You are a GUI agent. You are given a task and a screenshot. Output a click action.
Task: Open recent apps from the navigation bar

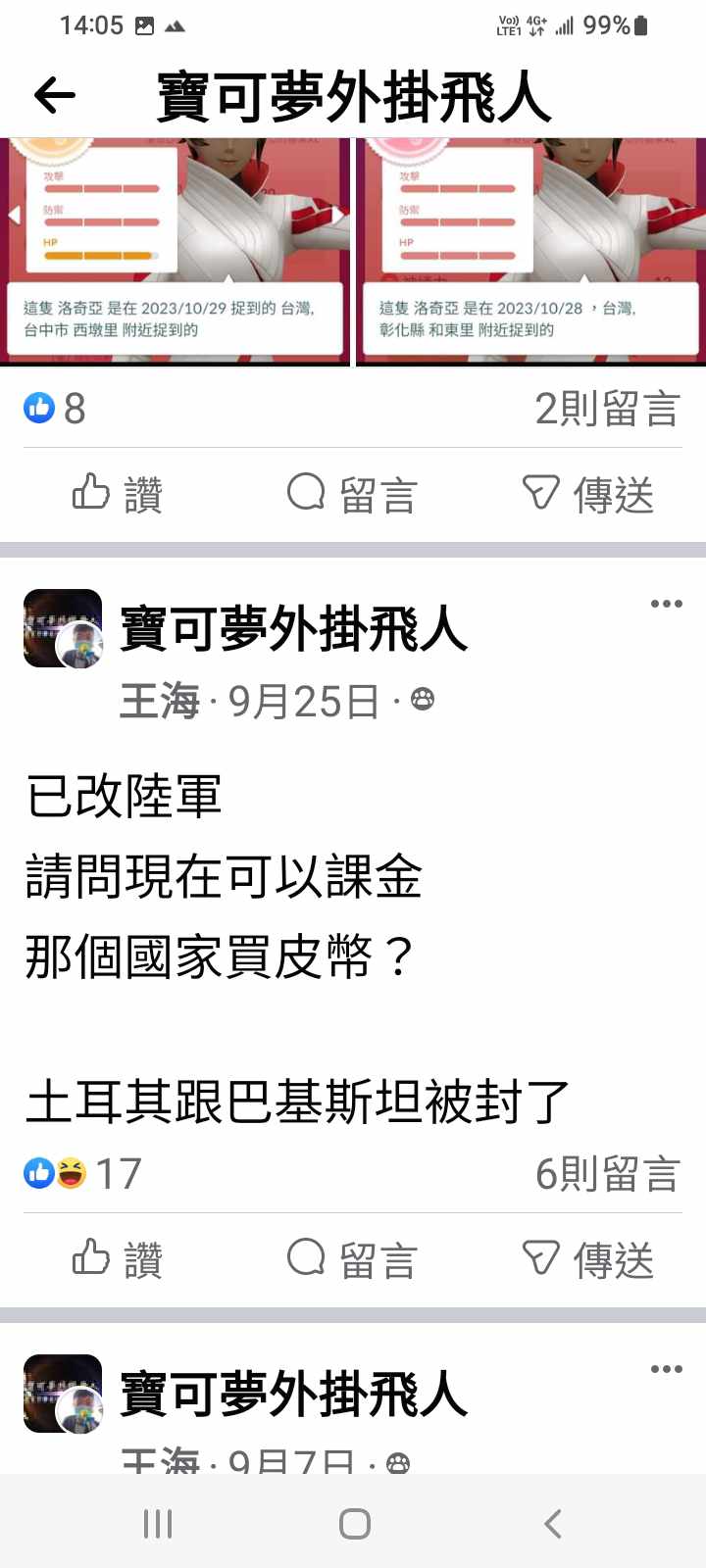pos(158,1524)
